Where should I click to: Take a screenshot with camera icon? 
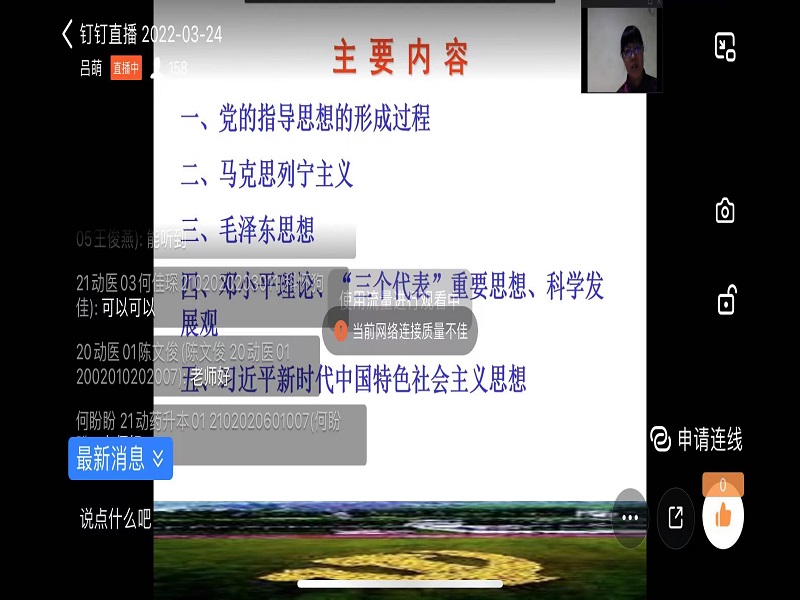(x=725, y=211)
